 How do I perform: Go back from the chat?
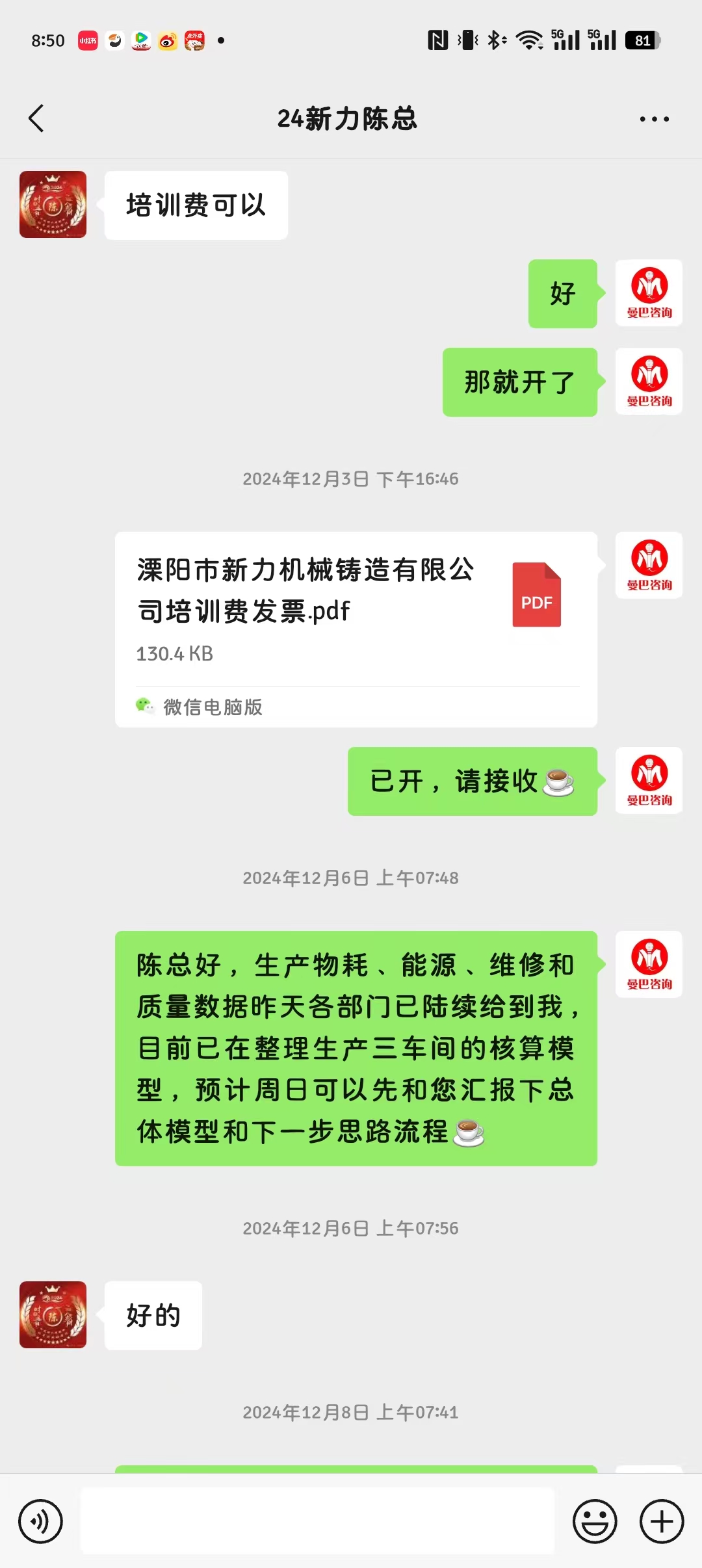pos(36,119)
